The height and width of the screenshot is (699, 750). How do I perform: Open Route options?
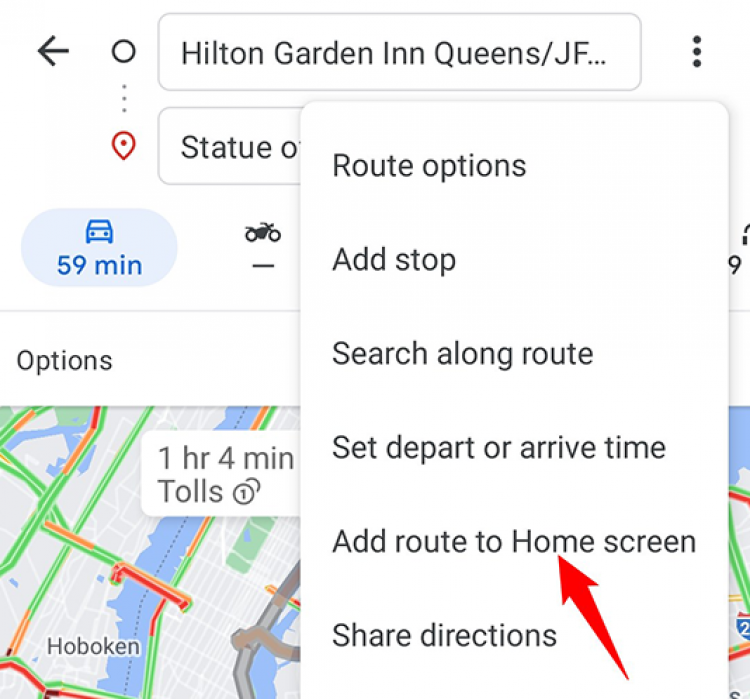[x=429, y=166]
